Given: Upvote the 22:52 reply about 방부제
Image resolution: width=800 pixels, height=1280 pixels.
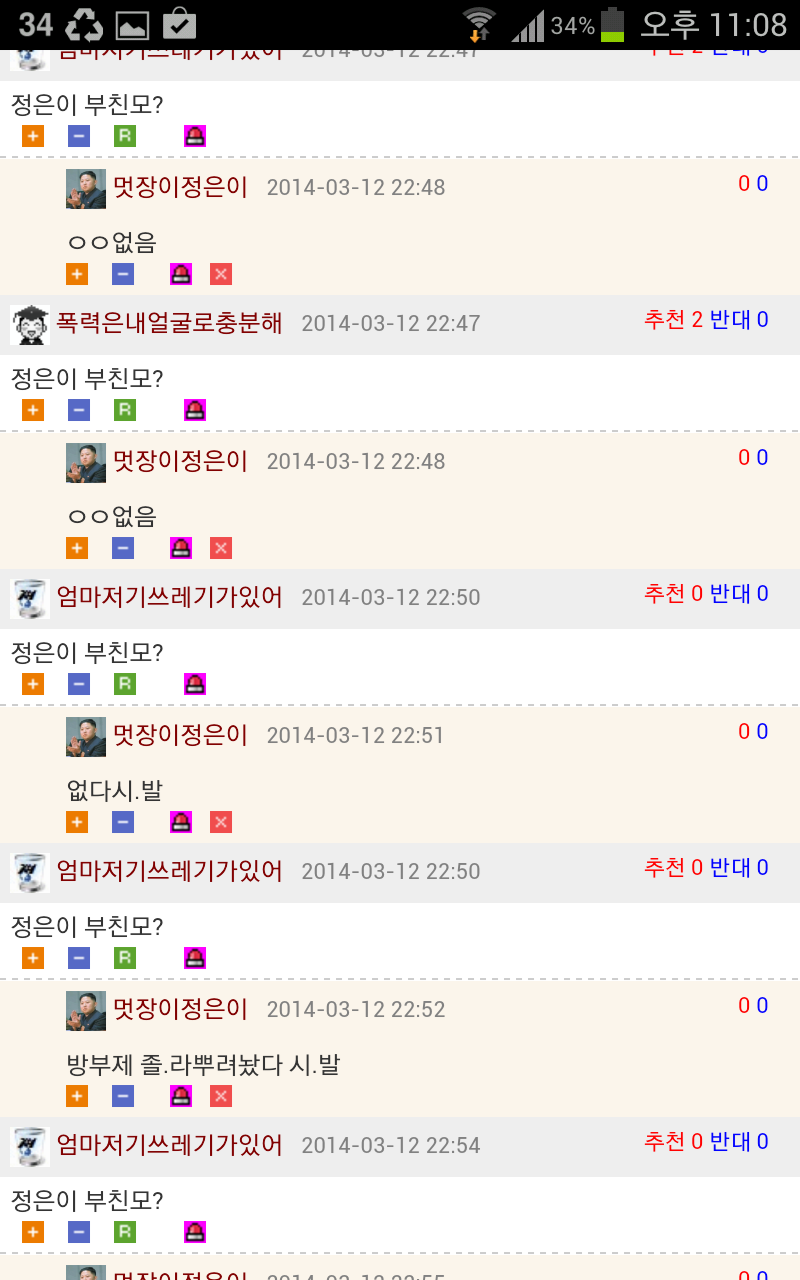Looking at the screenshot, I should (77, 1096).
